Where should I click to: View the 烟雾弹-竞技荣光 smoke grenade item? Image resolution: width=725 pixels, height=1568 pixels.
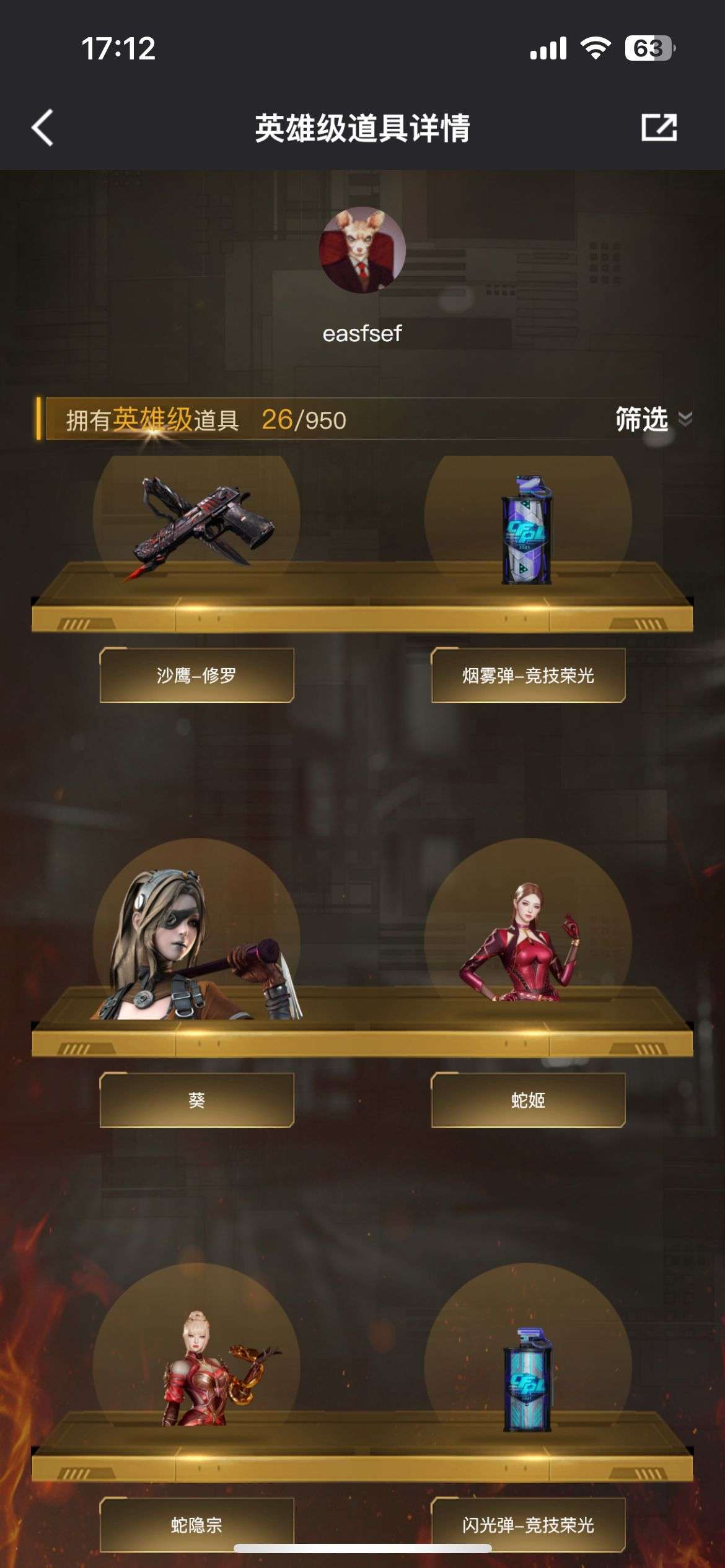pyautogui.click(x=528, y=529)
